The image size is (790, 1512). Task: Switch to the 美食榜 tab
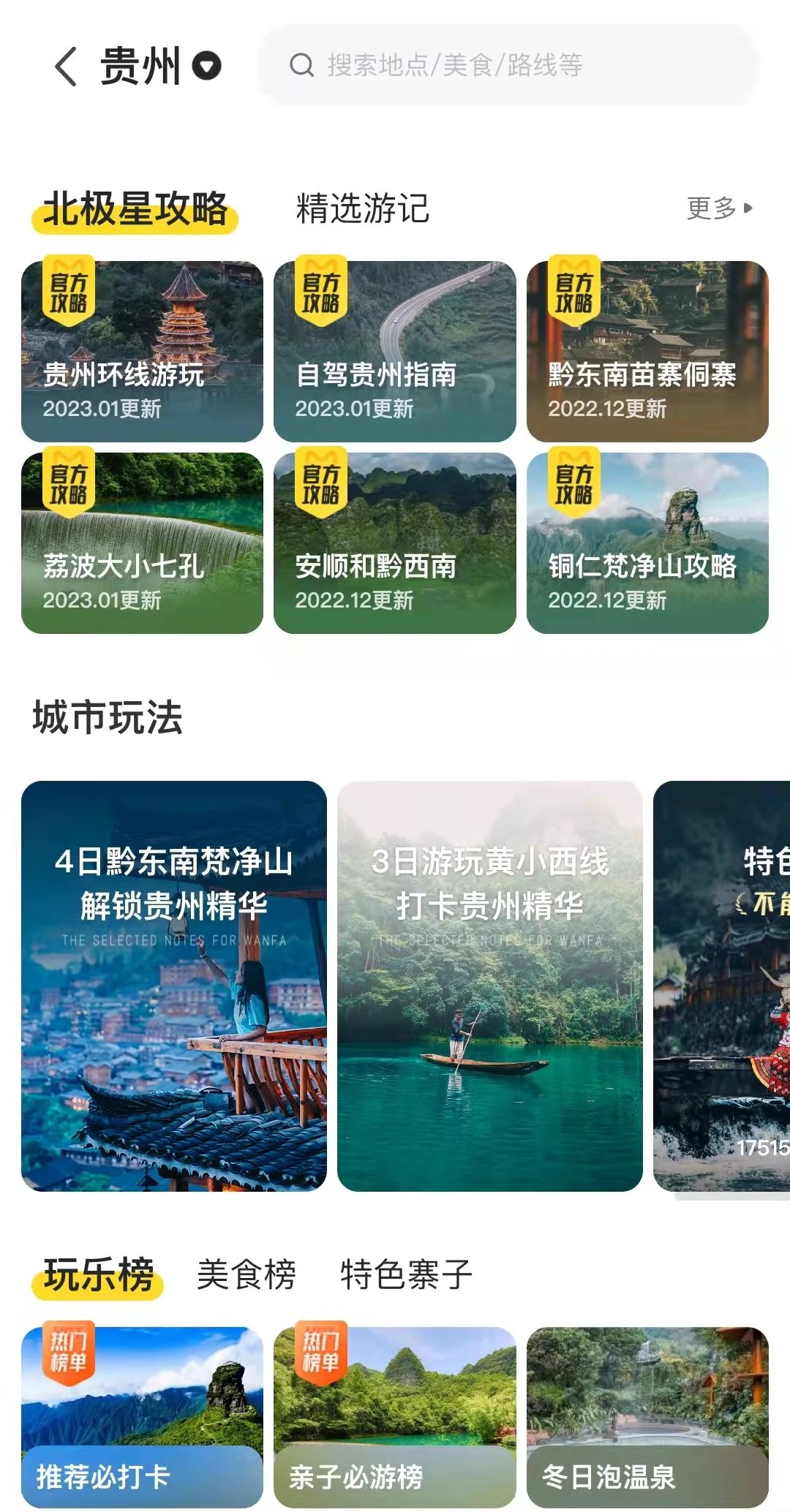pyautogui.click(x=247, y=1275)
